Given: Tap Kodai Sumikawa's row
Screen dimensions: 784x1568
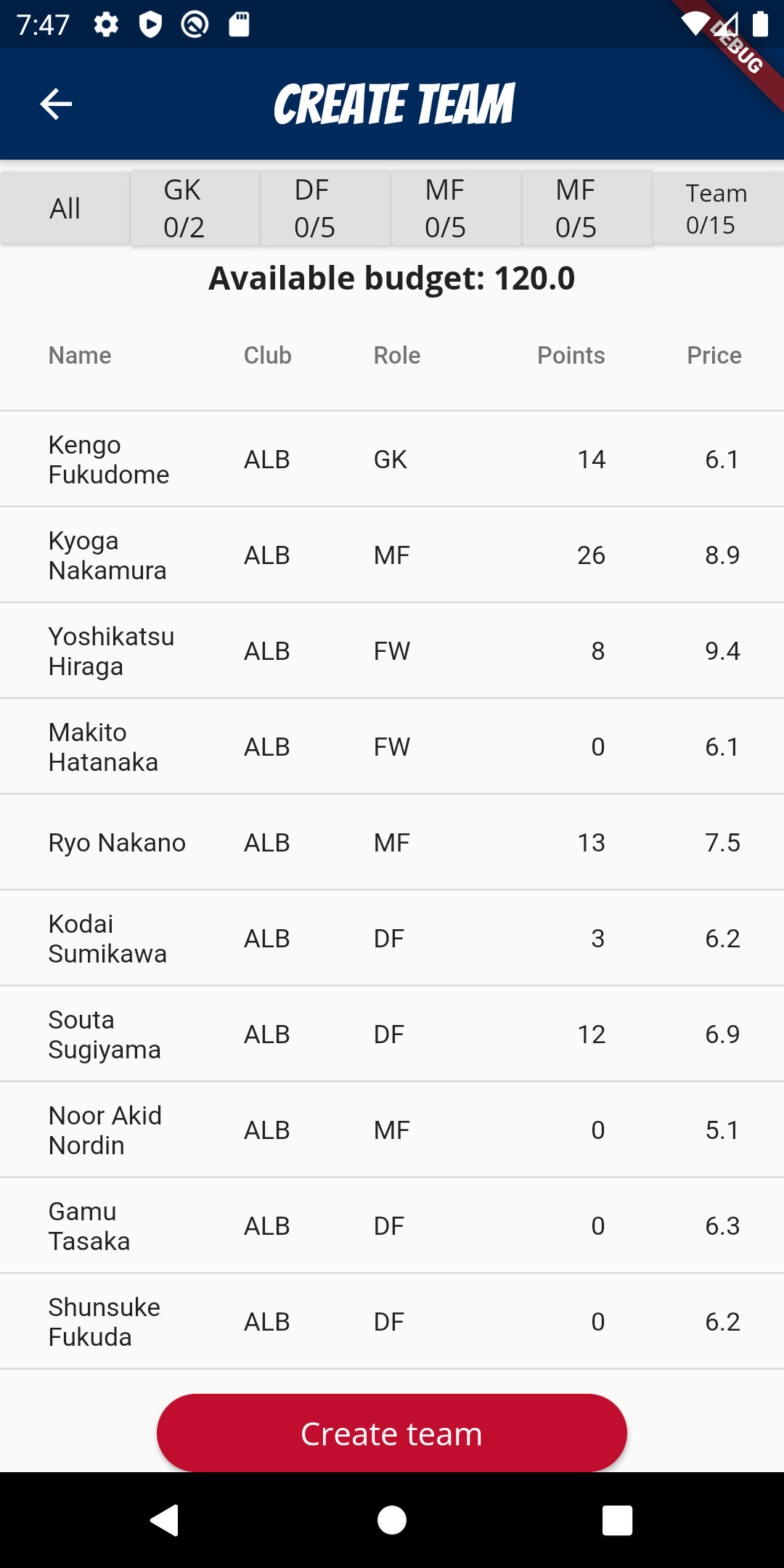Looking at the screenshot, I should click(392, 939).
